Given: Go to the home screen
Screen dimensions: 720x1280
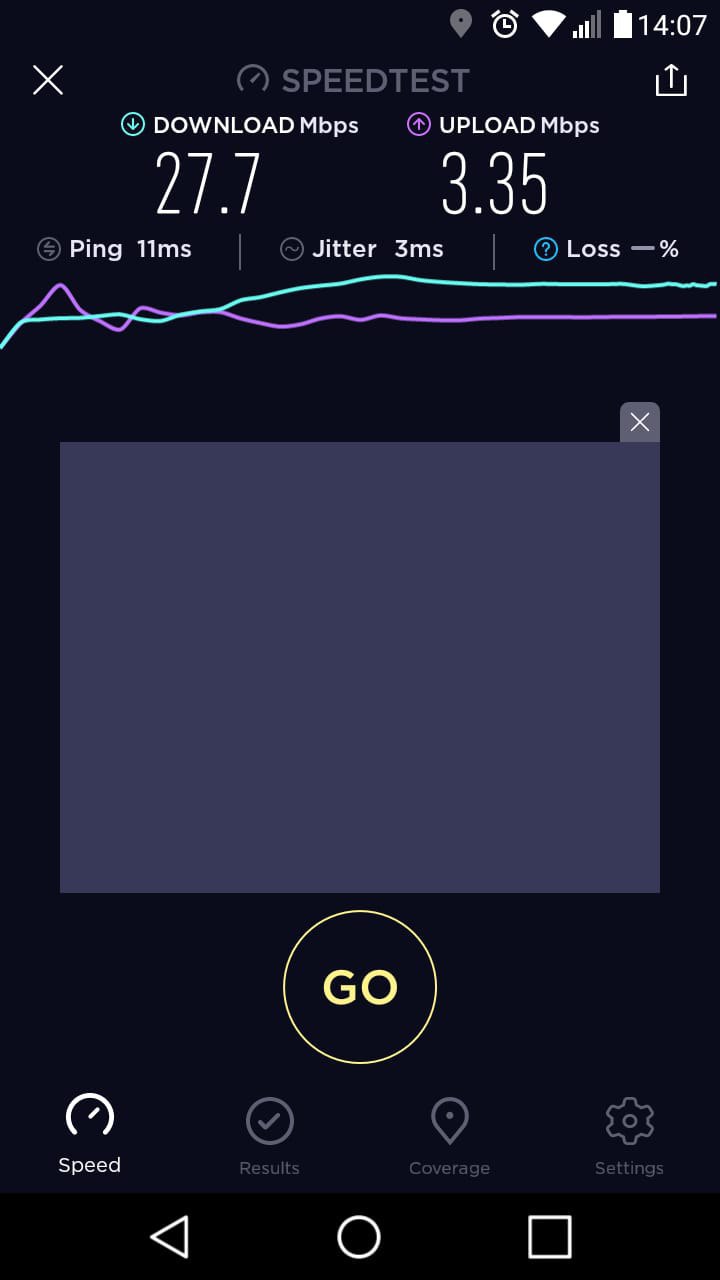Looking at the screenshot, I should click(x=359, y=1236).
